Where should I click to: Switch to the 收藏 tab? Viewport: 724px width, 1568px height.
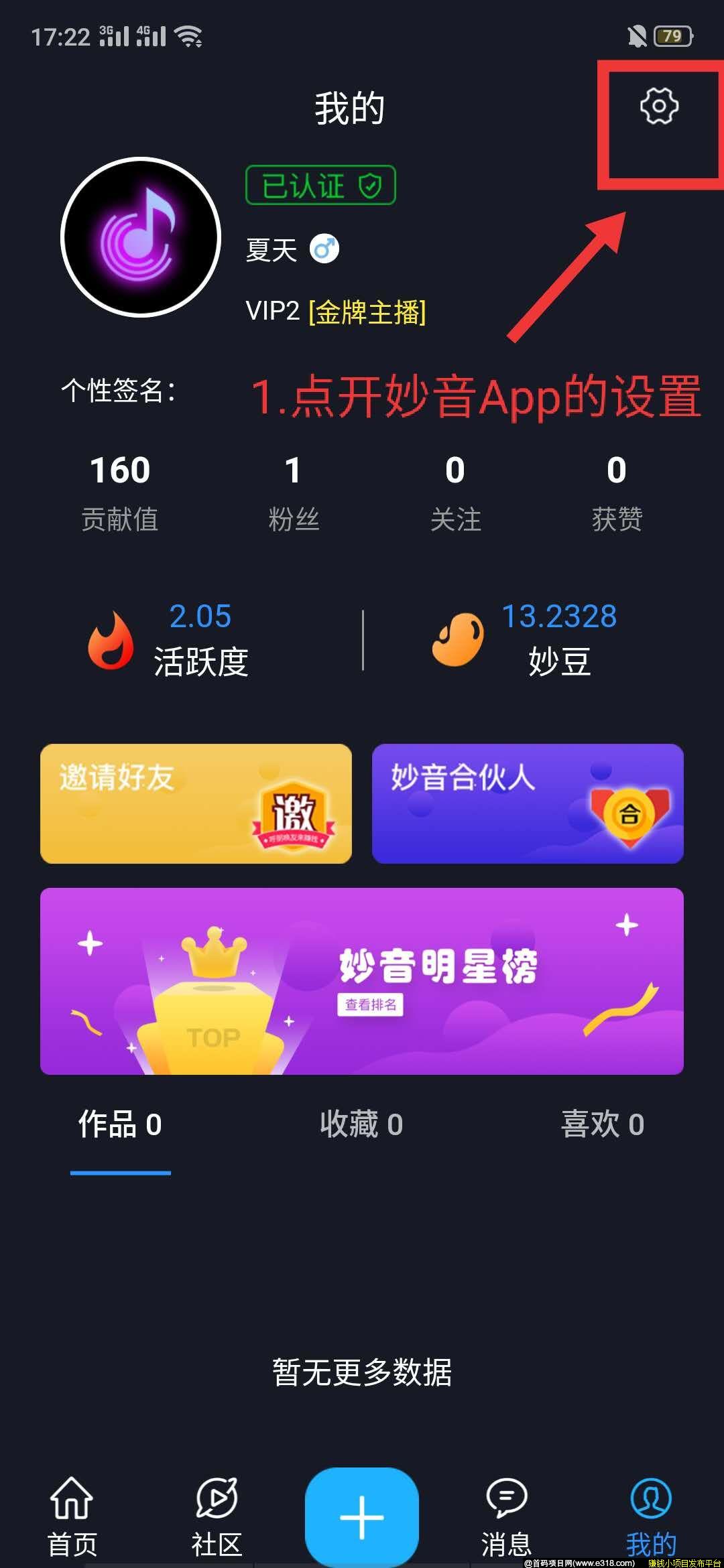click(x=362, y=1124)
